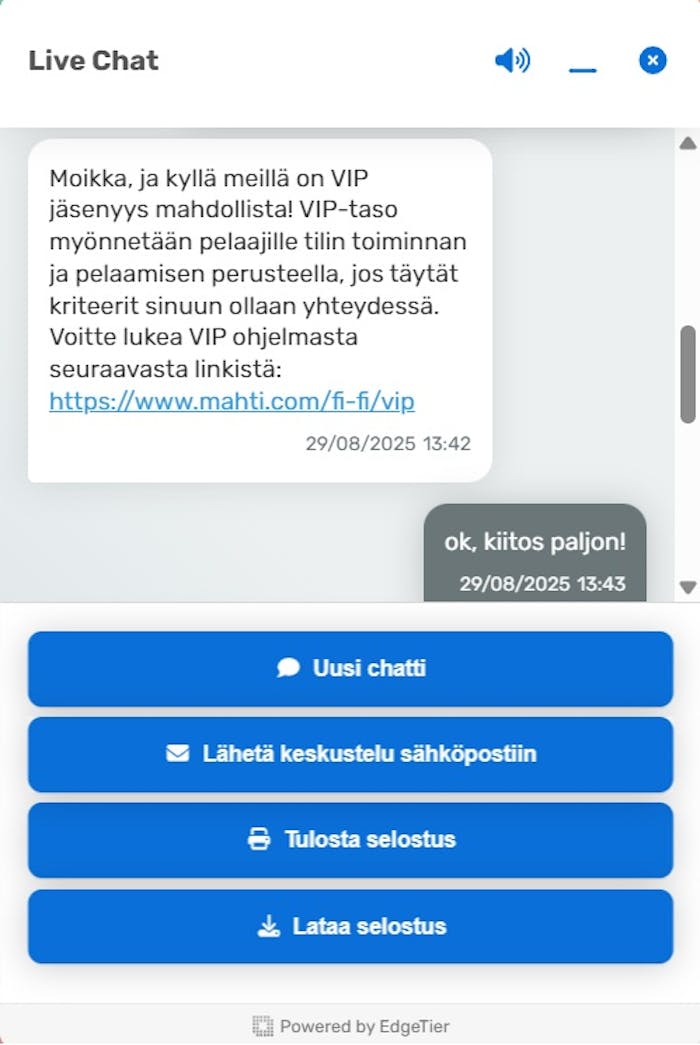The height and width of the screenshot is (1045, 700).
Task: Open the mahti.com VIP link
Action: pos(231,402)
